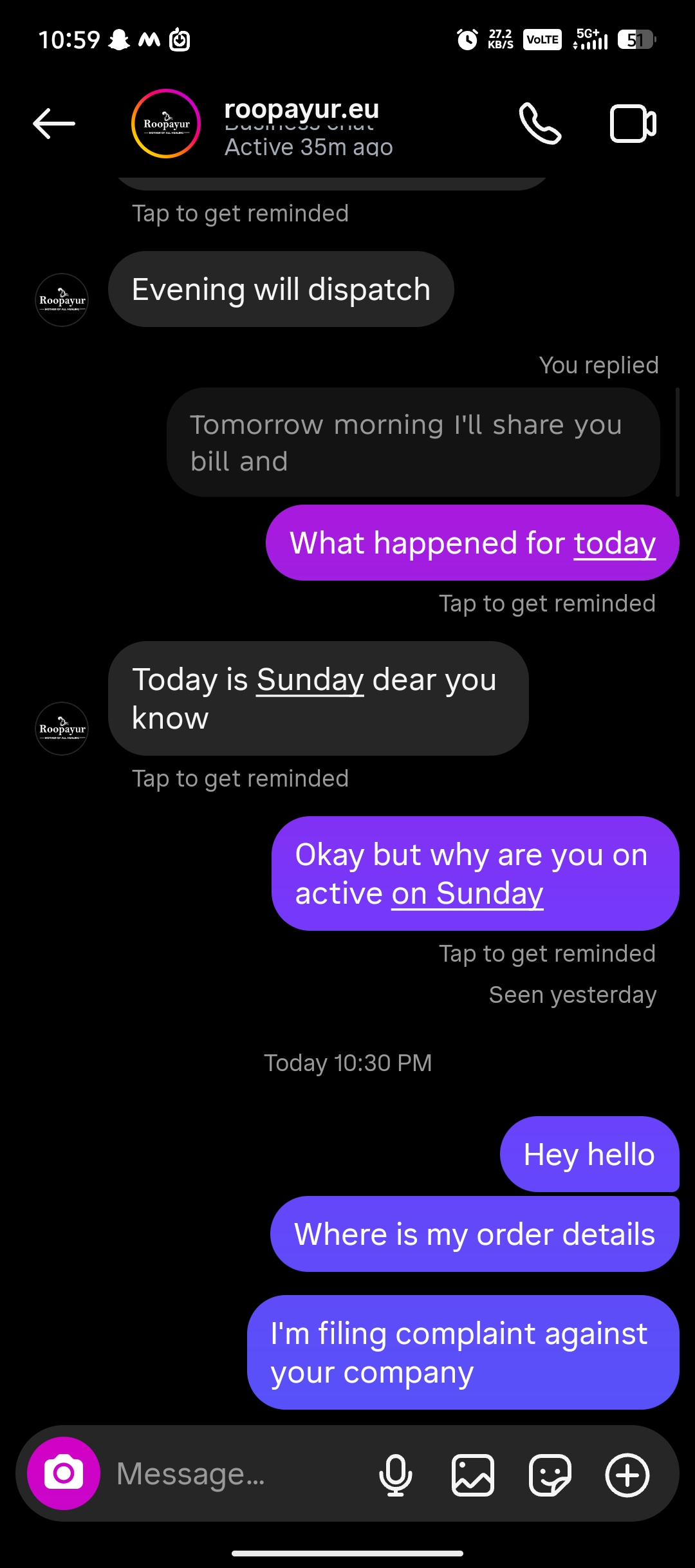Screen dimensions: 695x1568
Task: Start a voice call with roopayur.eu
Action: point(539,124)
